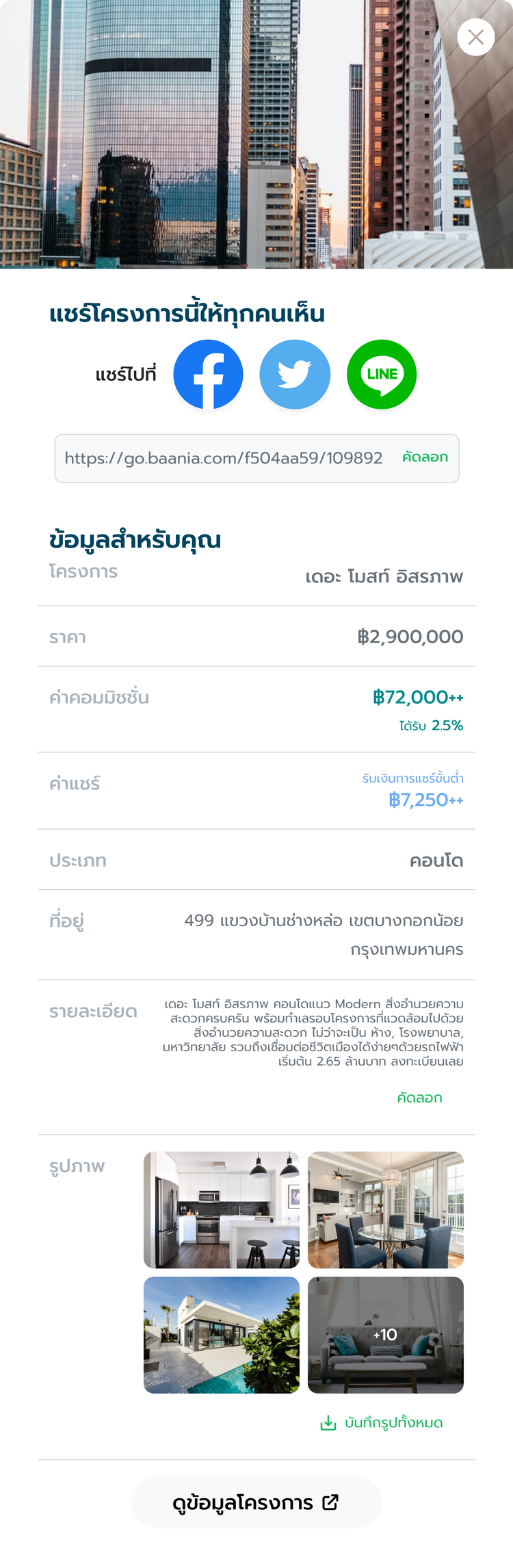The height and width of the screenshot is (1568, 513).
Task: Share the project via LINE
Action: coord(382,374)
